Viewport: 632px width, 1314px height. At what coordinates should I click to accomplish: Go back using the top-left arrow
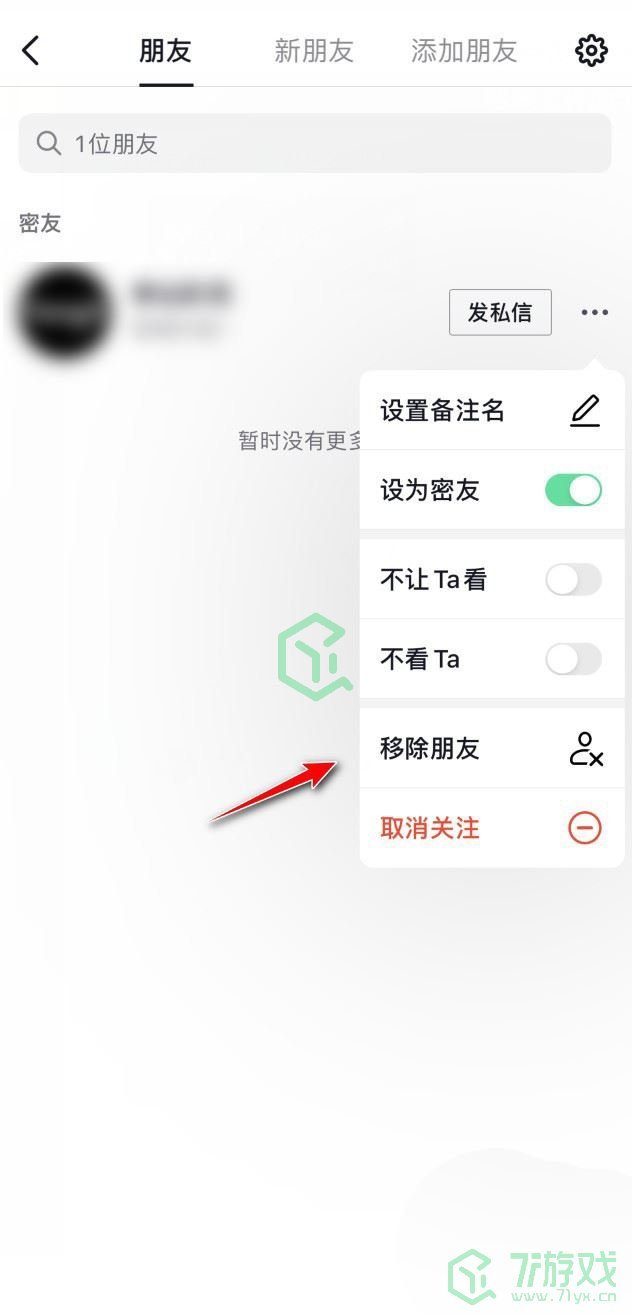pyautogui.click(x=31, y=50)
